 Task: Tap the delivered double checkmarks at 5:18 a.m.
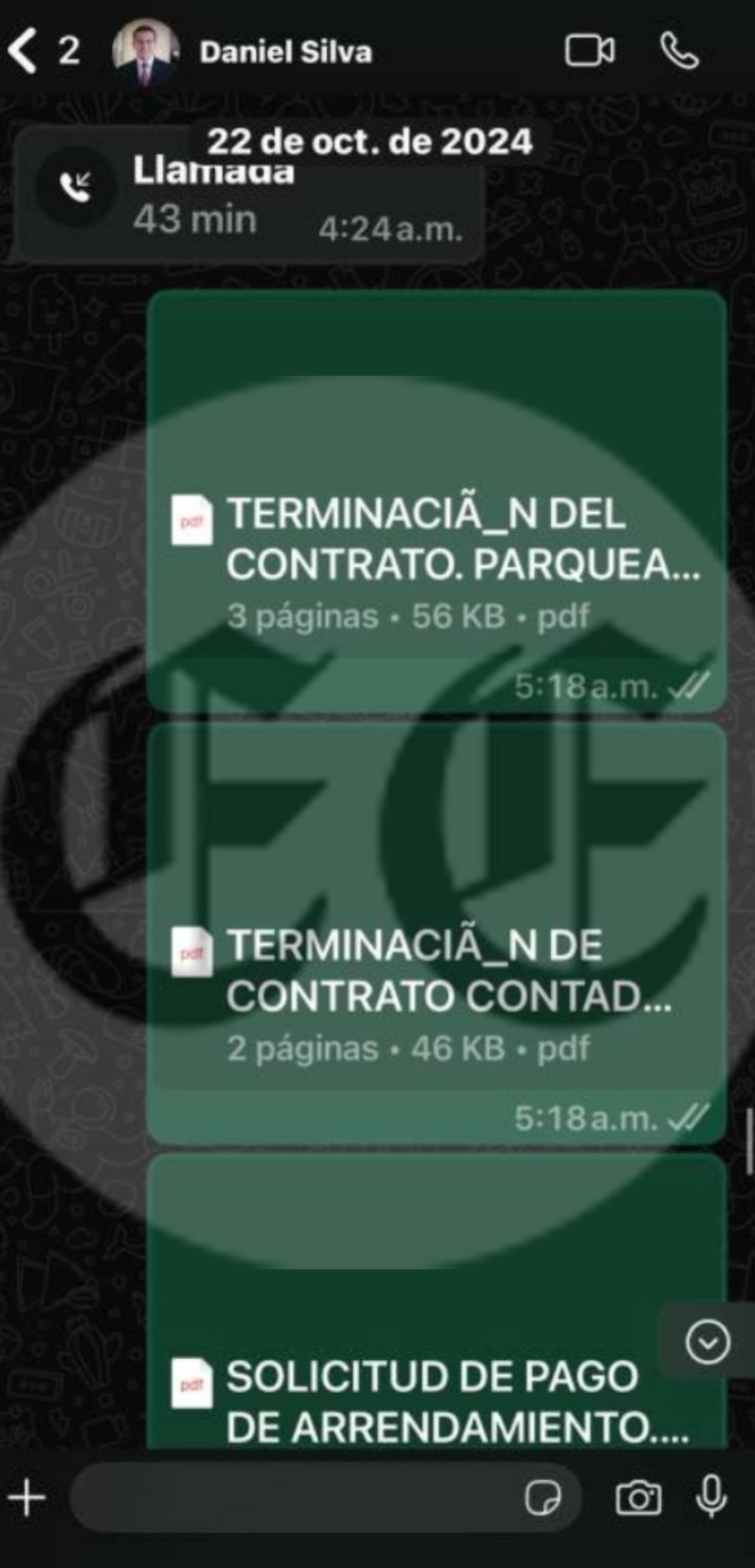point(692,689)
